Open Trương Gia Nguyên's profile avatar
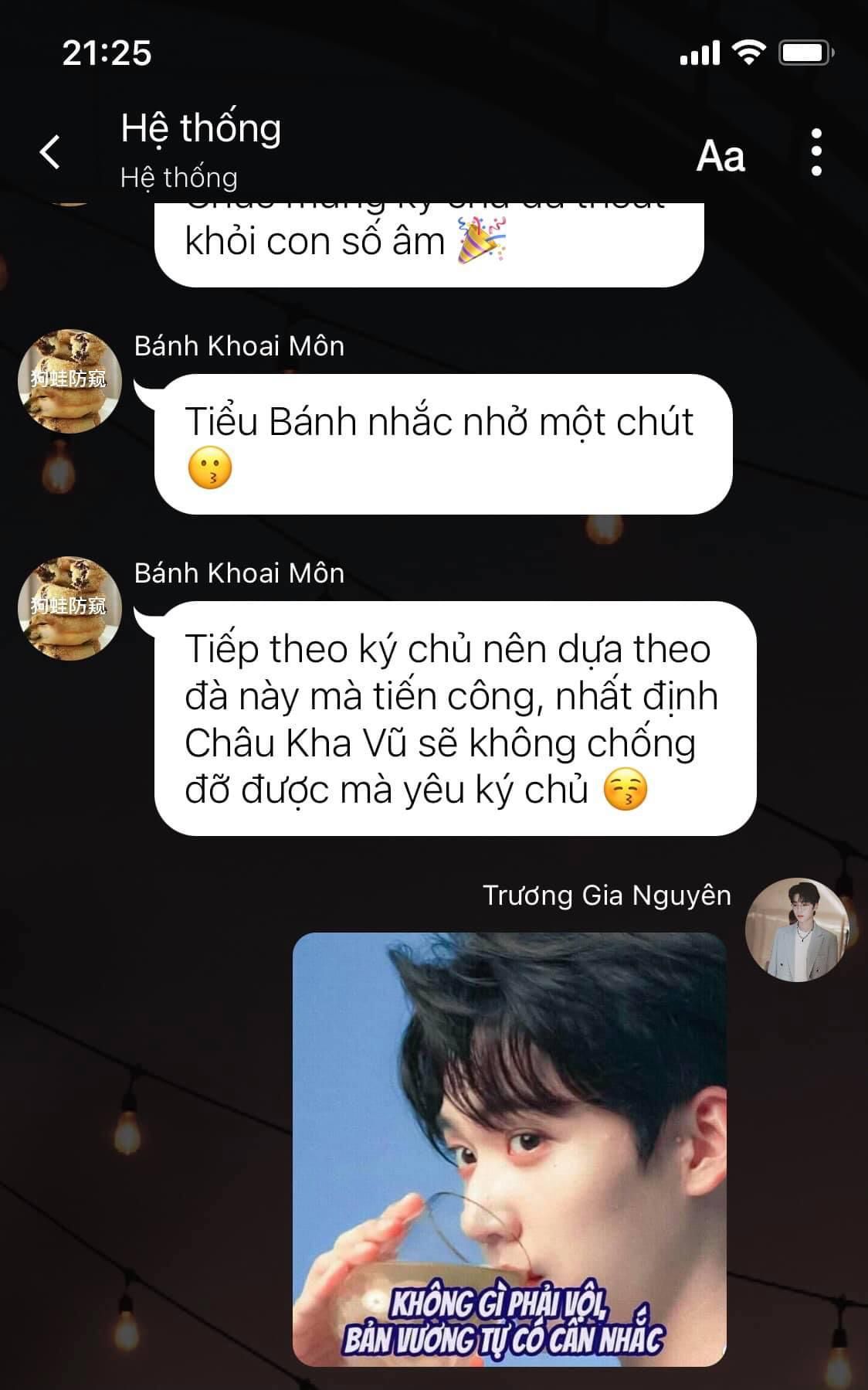 (797, 929)
